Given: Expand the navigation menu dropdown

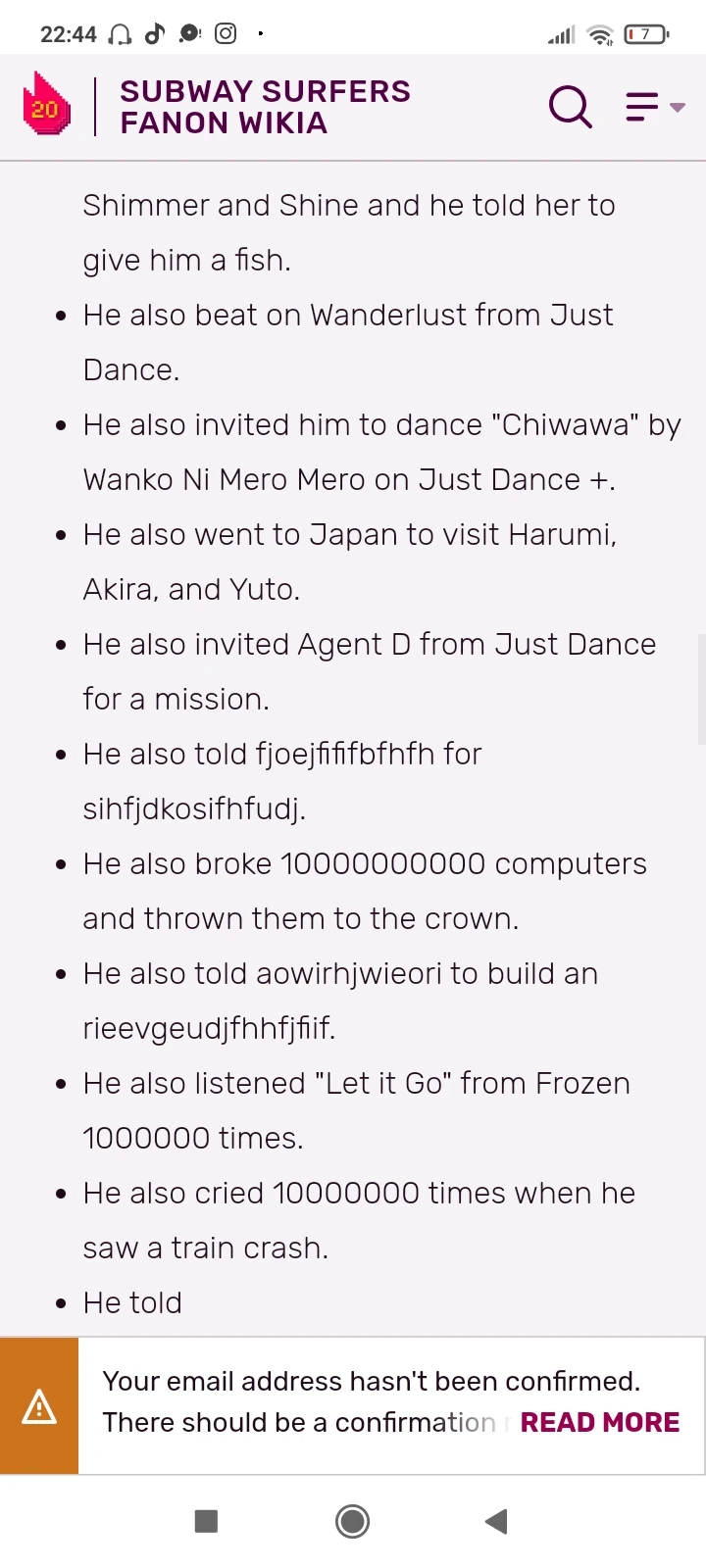Looking at the screenshot, I should pos(654,107).
